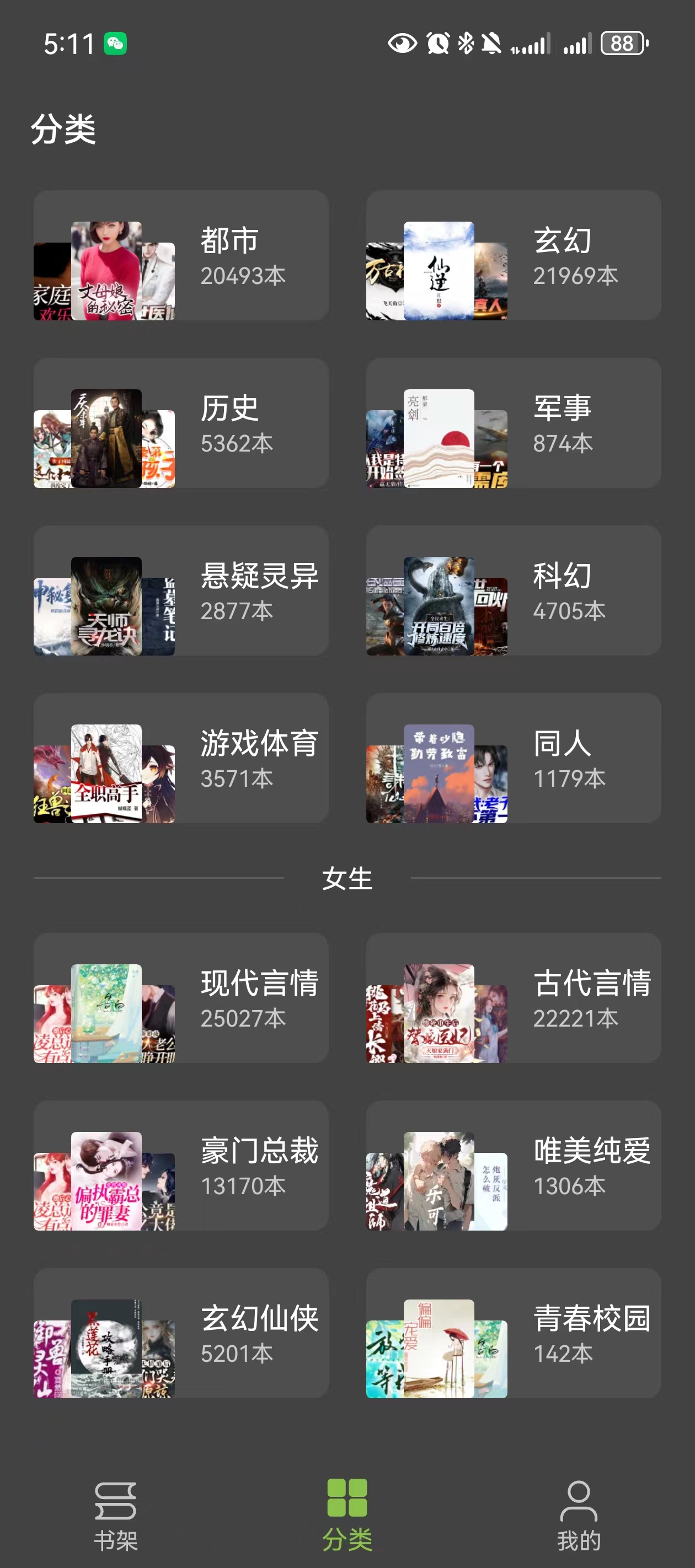
Task: Select the 分类 grid icon in bottom bar
Action: coord(347,1499)
